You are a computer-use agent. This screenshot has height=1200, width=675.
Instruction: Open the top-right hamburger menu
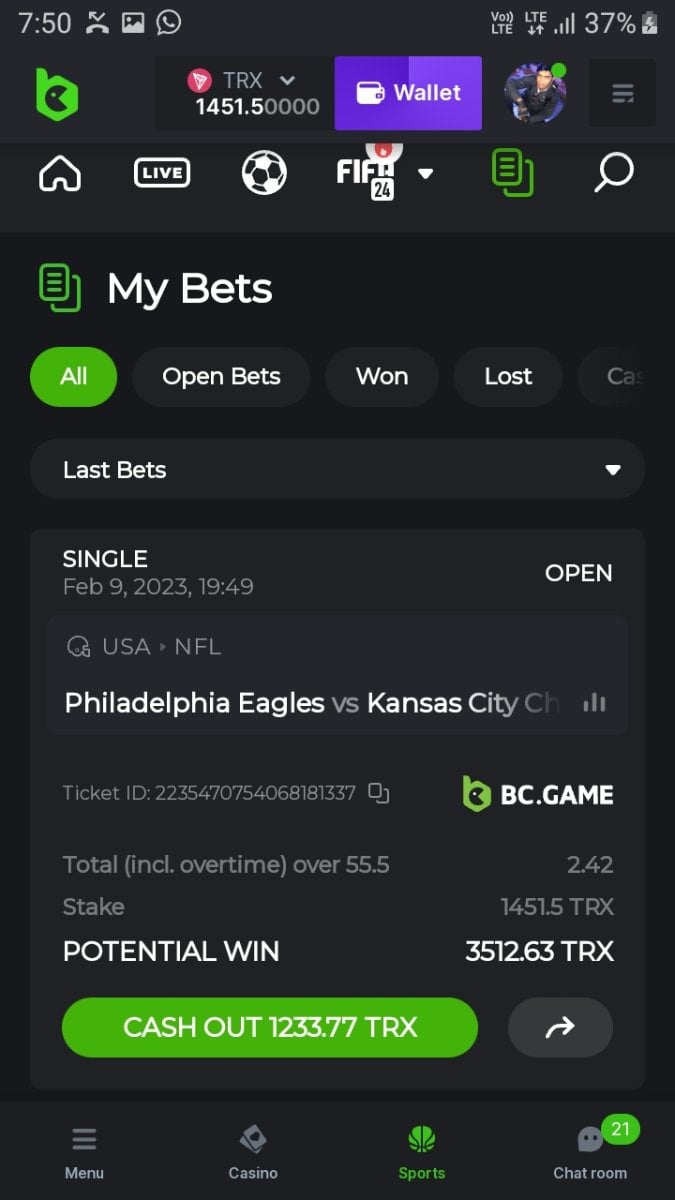[622, 94]
